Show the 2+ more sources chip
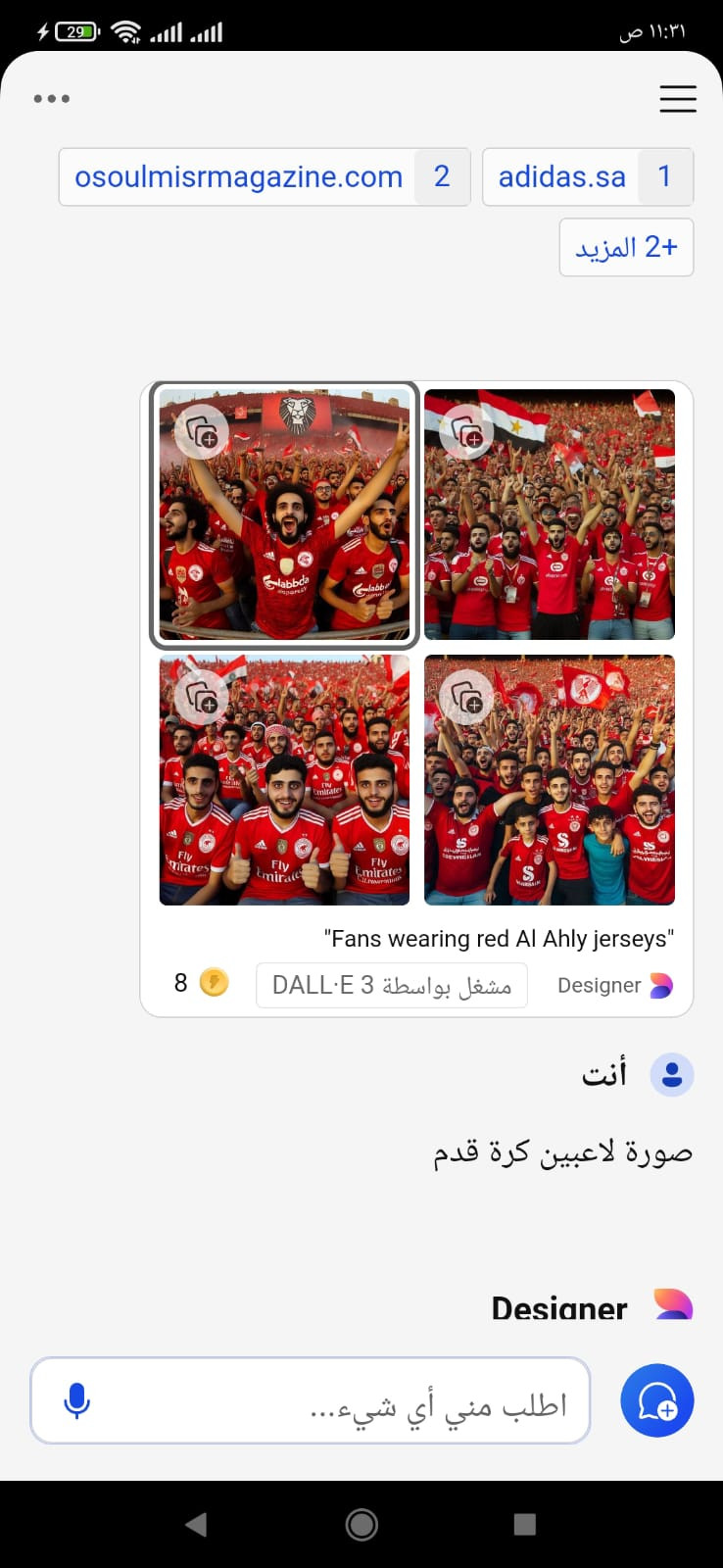This screenshot has height=1568, width=723. [626, 247]
